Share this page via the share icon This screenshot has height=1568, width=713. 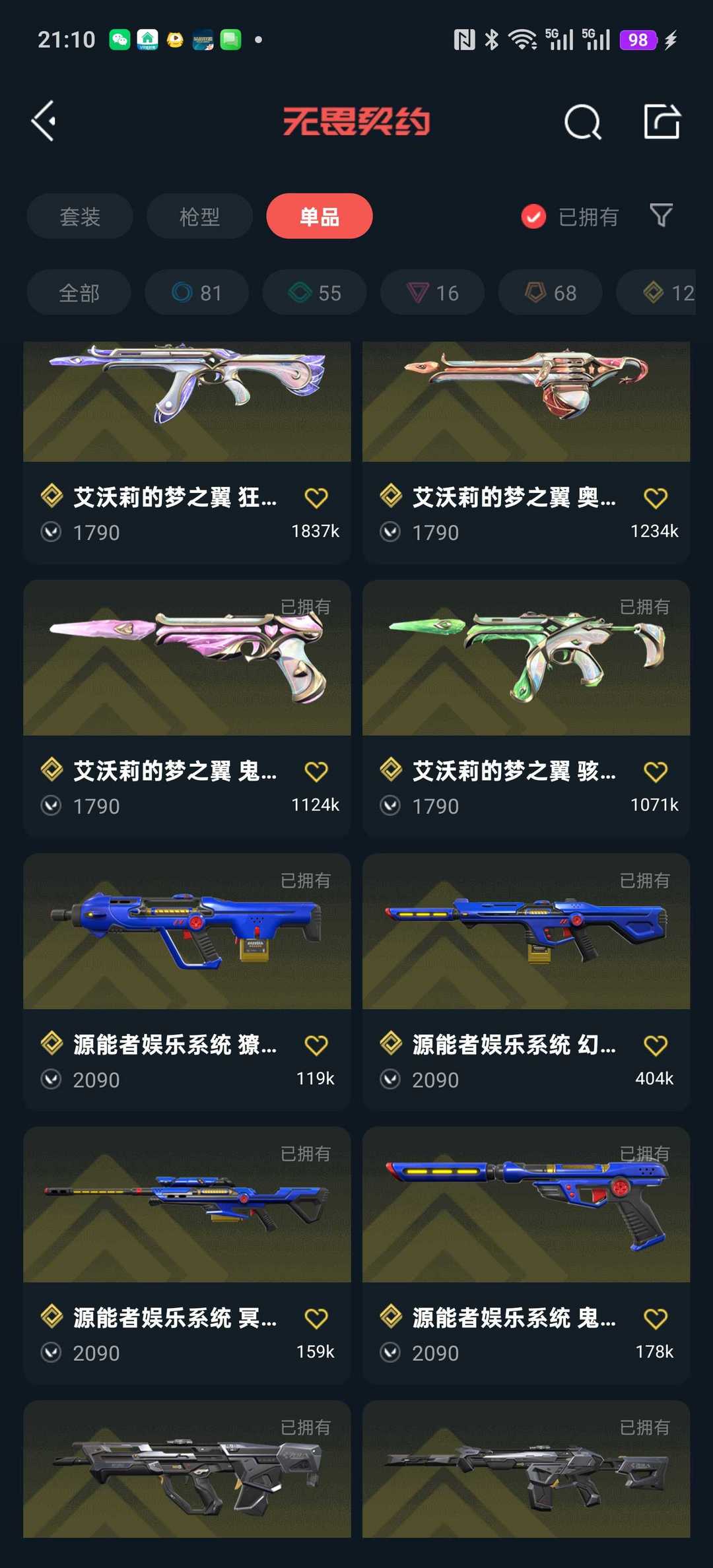click(662, 121)
